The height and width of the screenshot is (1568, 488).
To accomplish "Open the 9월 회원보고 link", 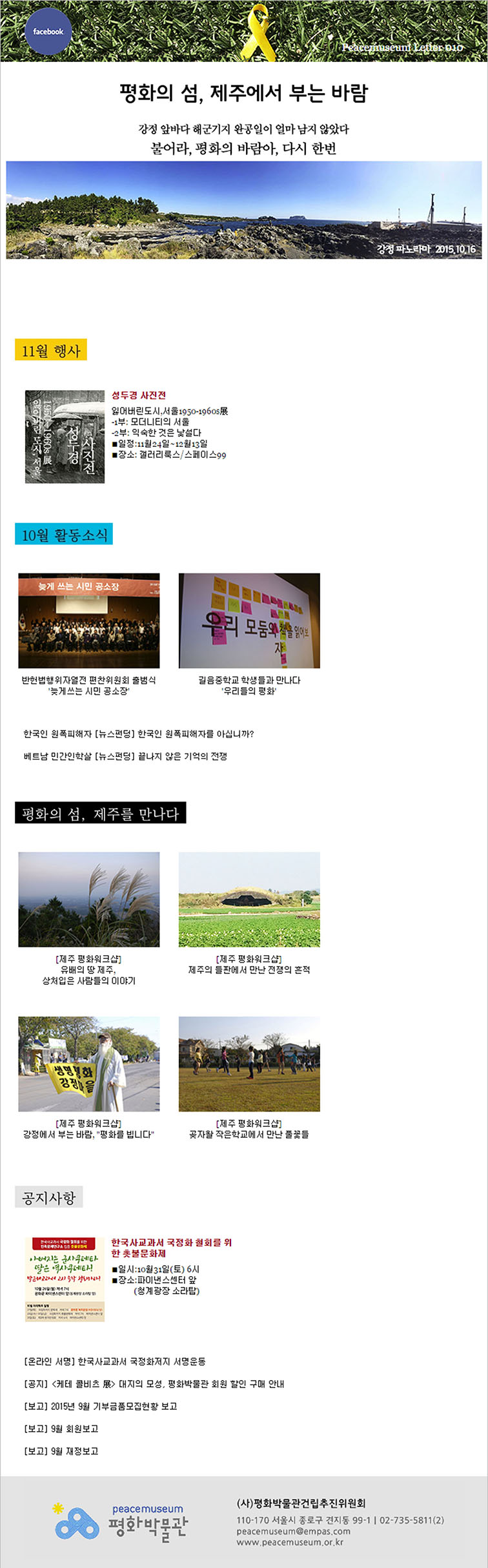I will (x=61, y=1429).
